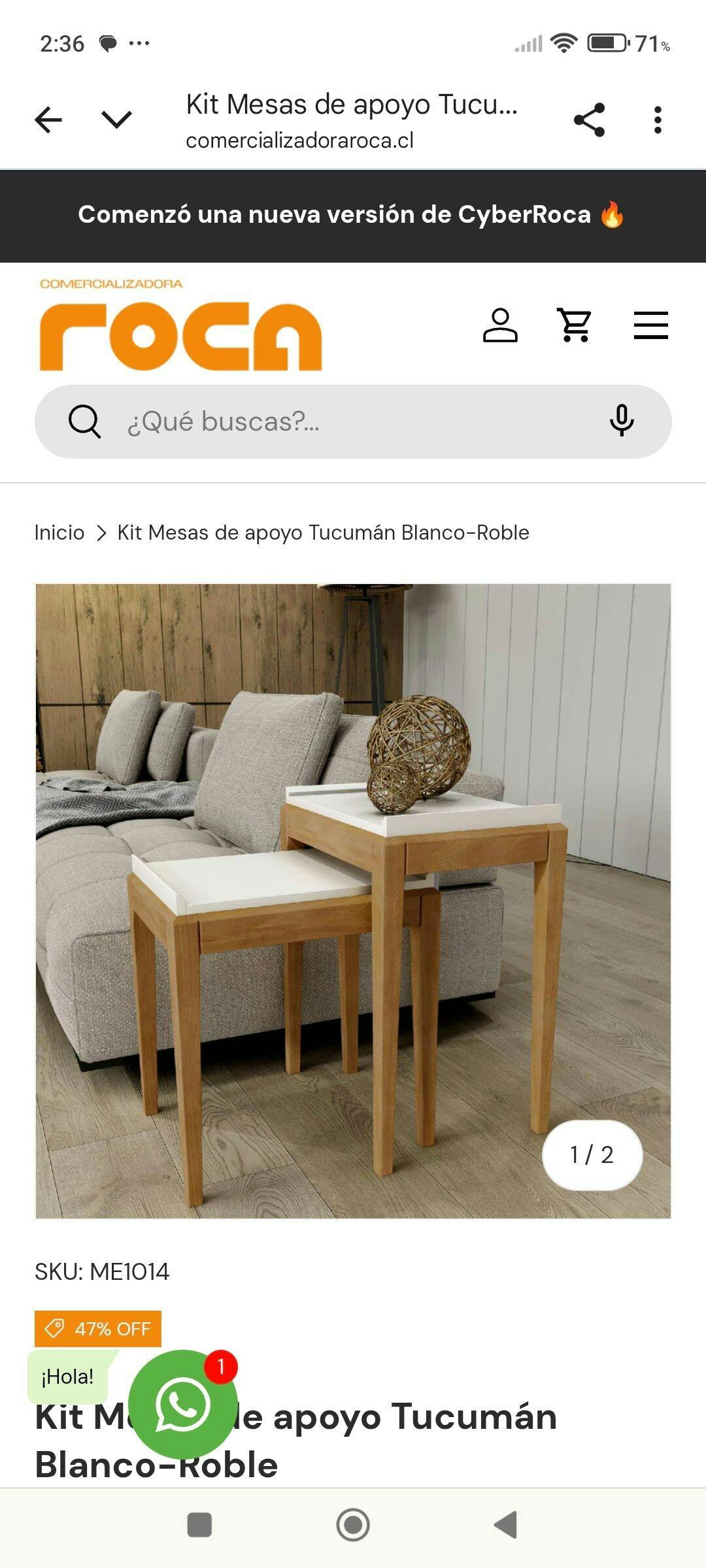The image size is (706, 1568).
Task: Start voice search with microphone
Action: [622, 420]
